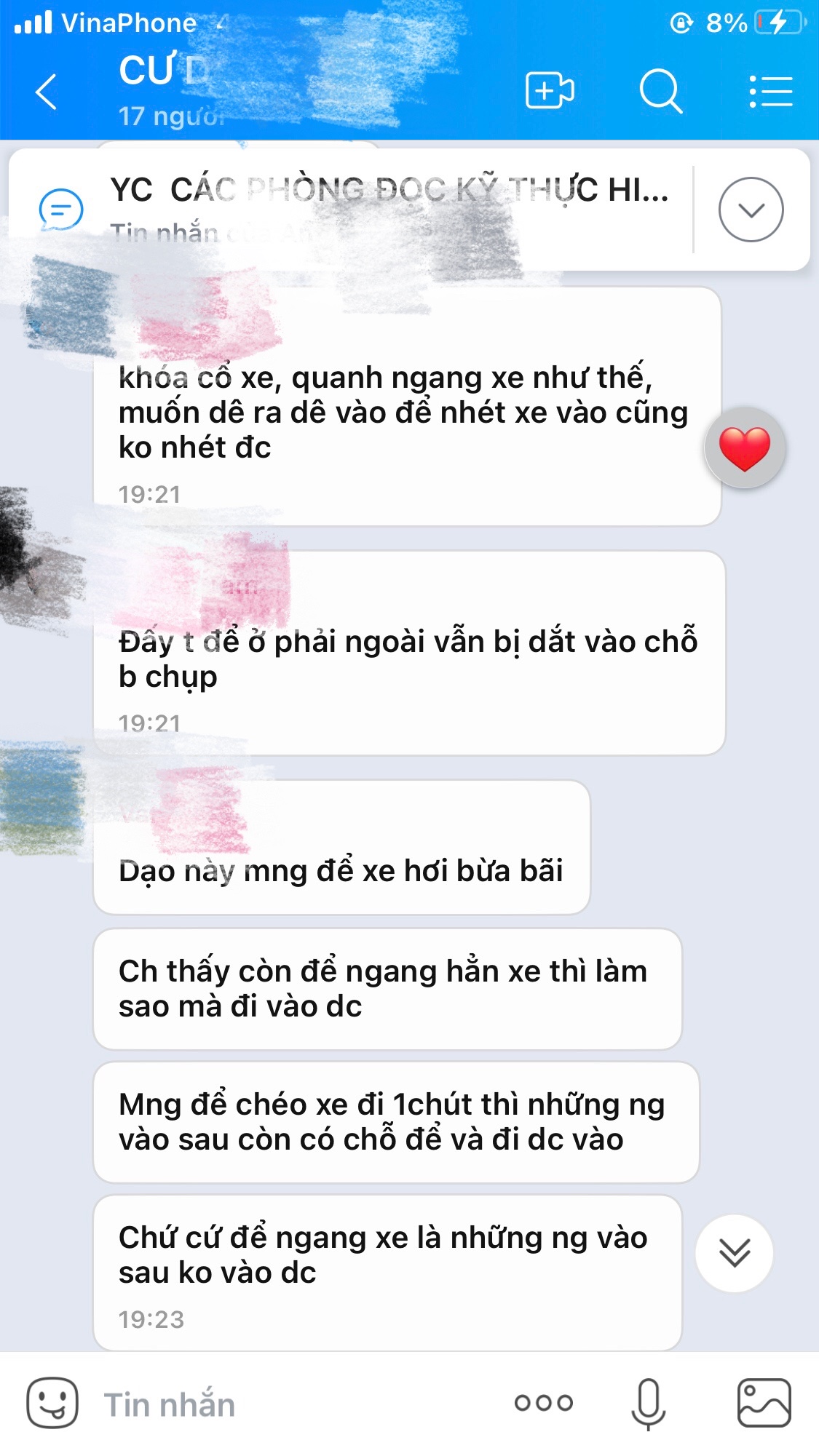Start a group video call
The width and height of the screenshot is (819, 1456).
[x=550, y=91]
